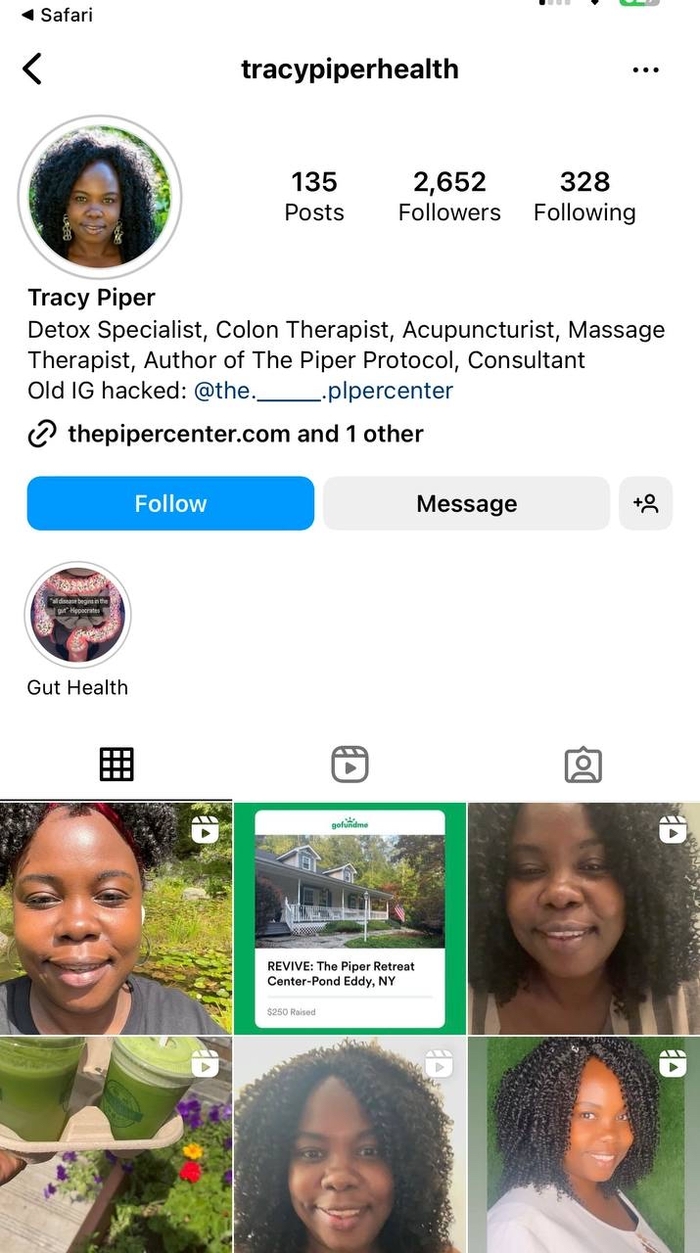Open the green juice cups reel
This screenshot has height=1253, width=700.
[x=115, y=1145]
